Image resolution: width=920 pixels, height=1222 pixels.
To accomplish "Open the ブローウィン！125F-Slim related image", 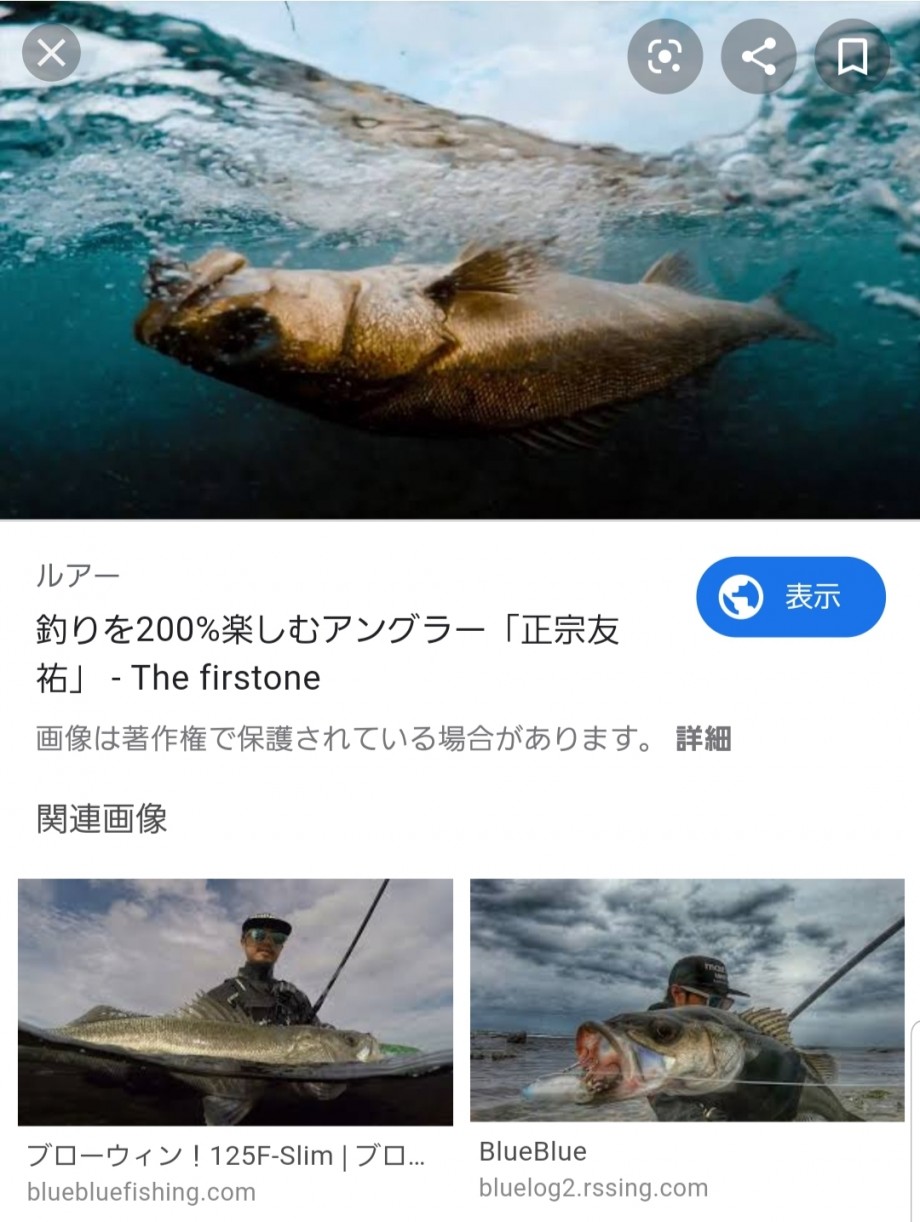I will pyautogui.click(x=235, y=1001).
